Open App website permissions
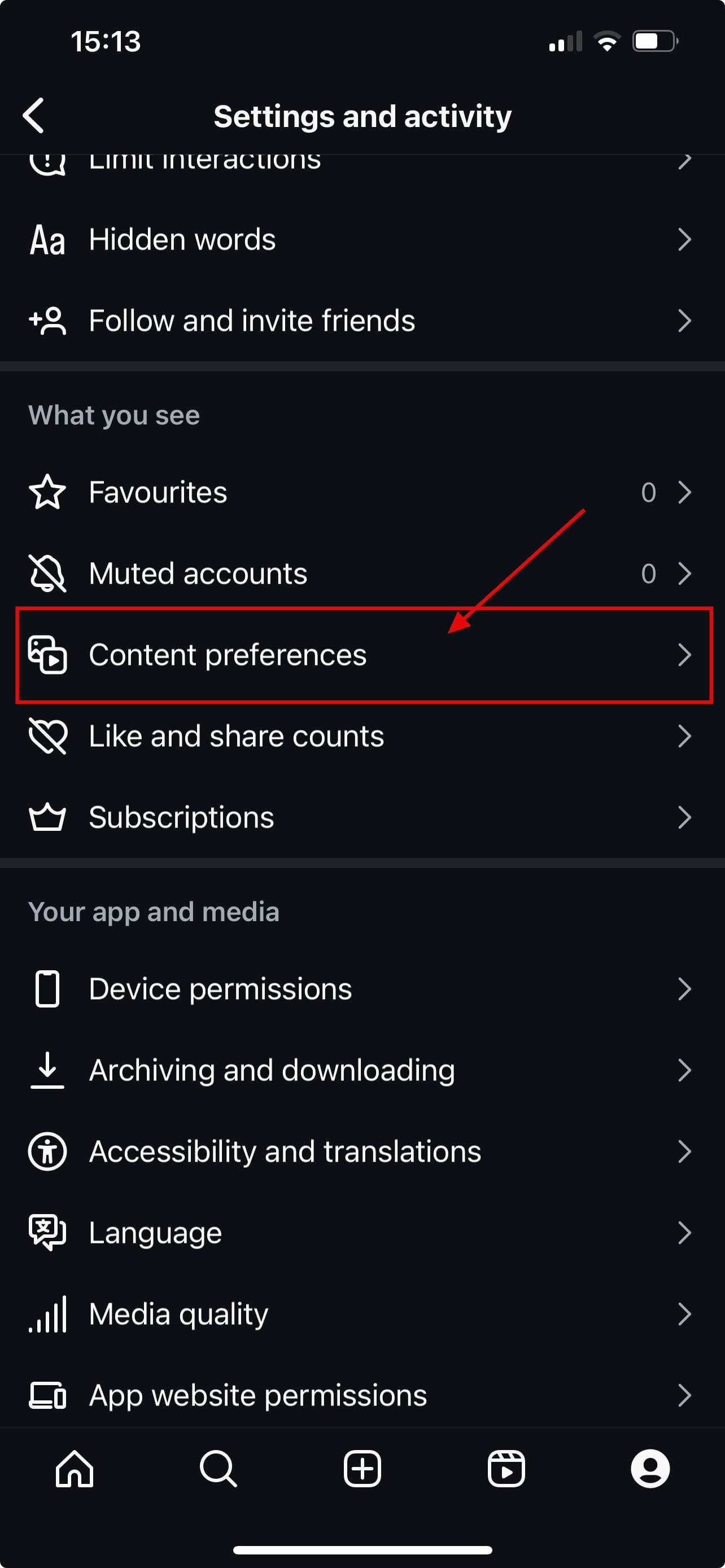This screenshot has width=725, height=1568. tap(362, 1395)
